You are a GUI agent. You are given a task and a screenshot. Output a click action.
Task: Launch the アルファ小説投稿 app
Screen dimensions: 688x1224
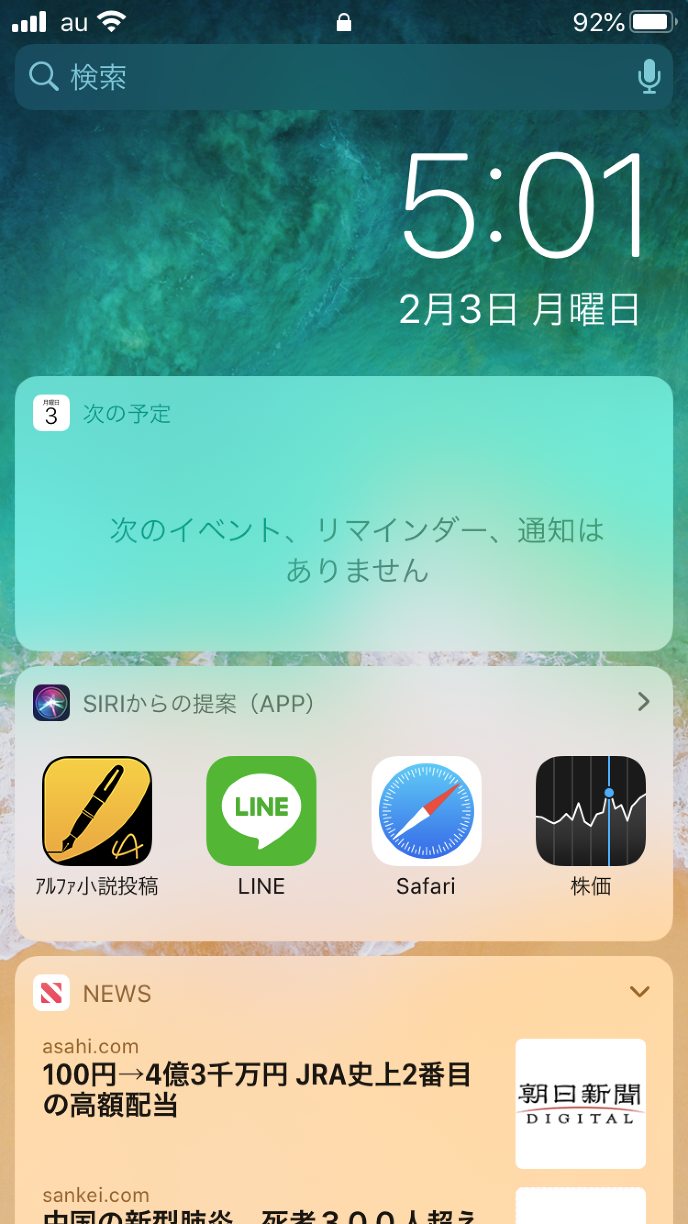coord(97,811)
